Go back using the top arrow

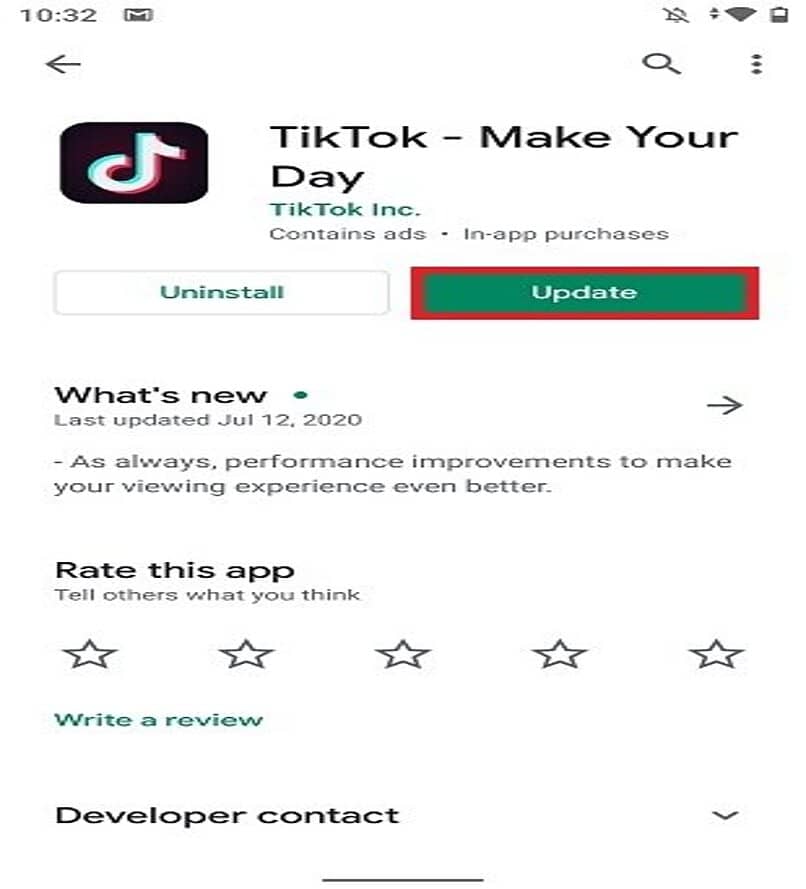63,65
